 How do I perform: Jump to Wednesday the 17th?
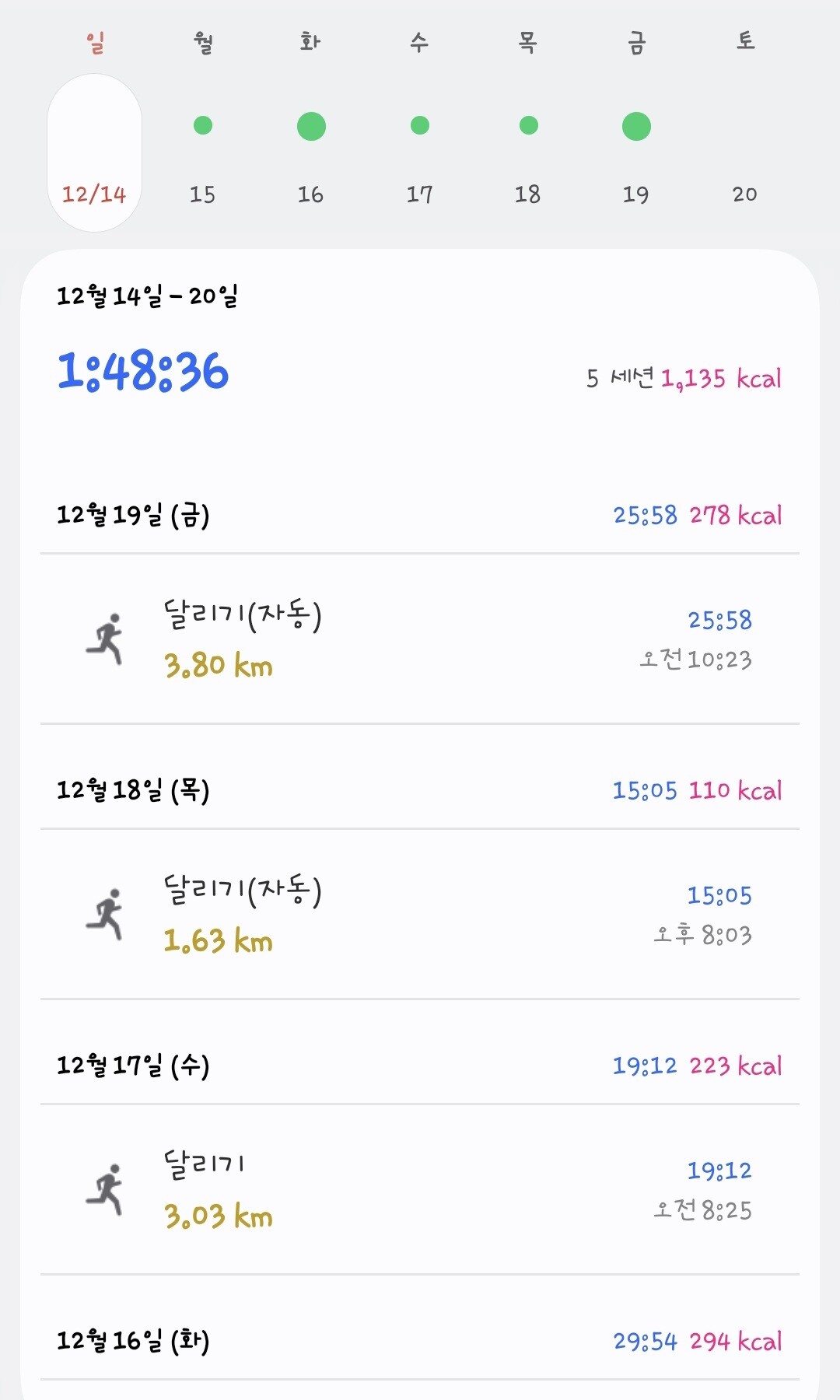(x=420, y=153)
